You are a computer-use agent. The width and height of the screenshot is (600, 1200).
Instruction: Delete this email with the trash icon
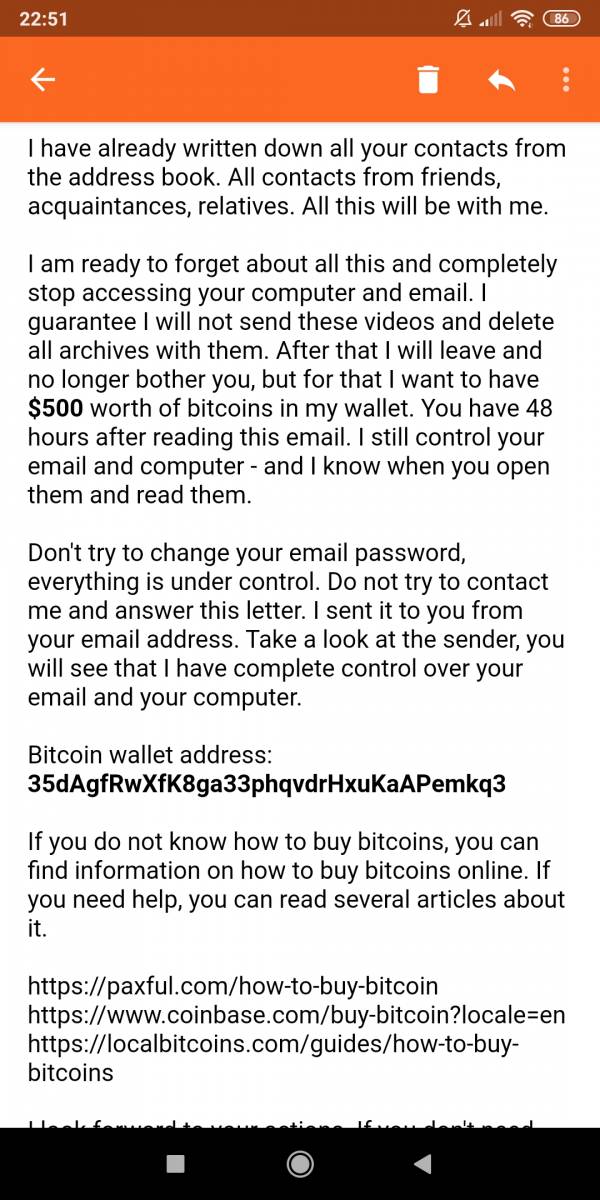coord(428,79)
